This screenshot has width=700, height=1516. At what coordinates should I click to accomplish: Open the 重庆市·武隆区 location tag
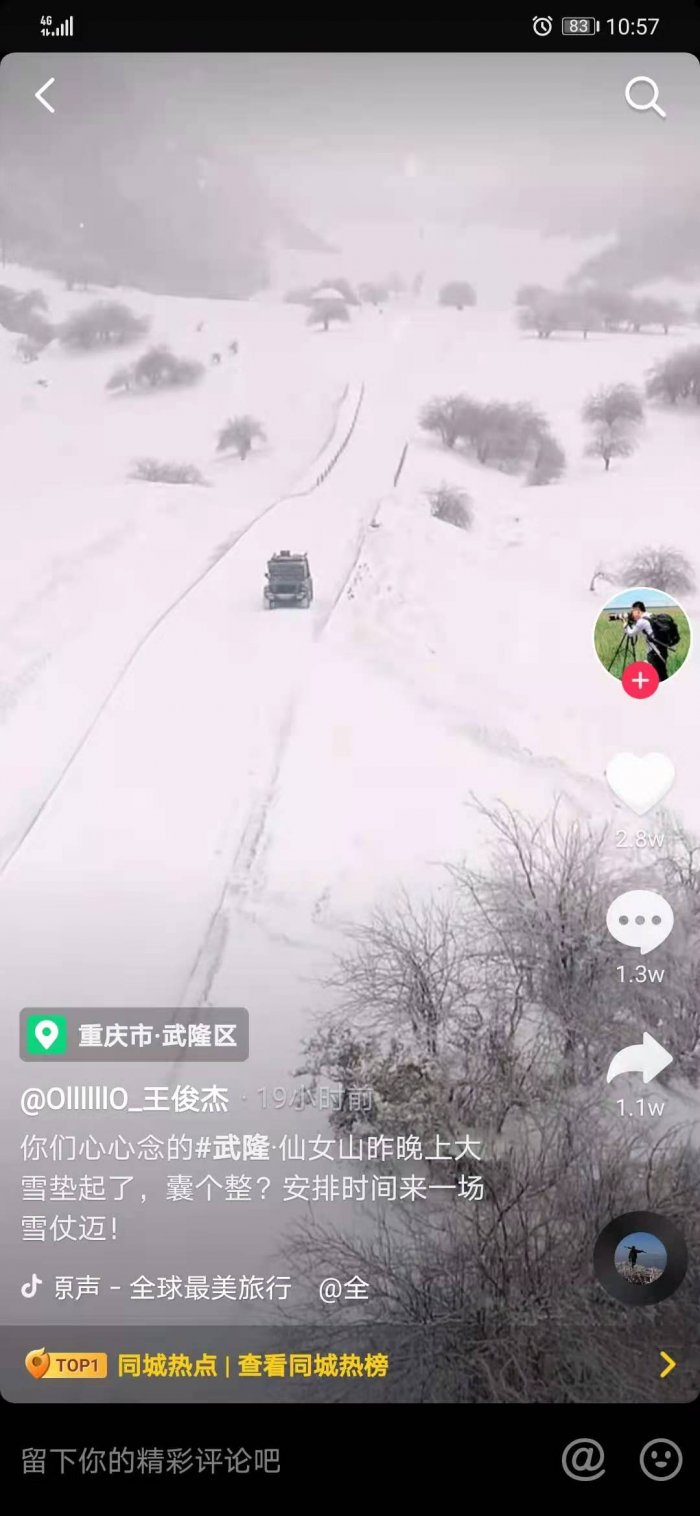pyautogui.click(x=134, y=1035)
